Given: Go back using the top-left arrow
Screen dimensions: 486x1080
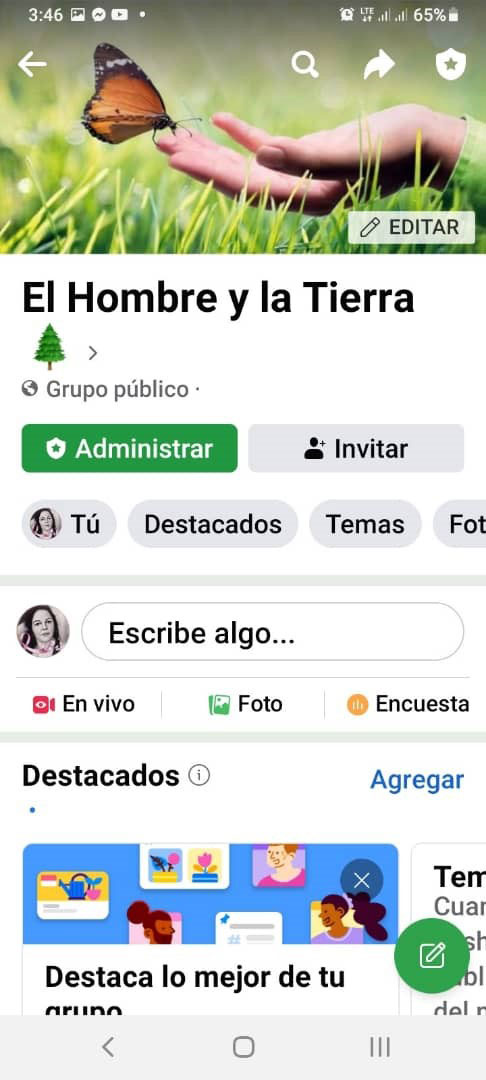Looking at the screenshot, I should pyautogui.click(x=32, y=65).
